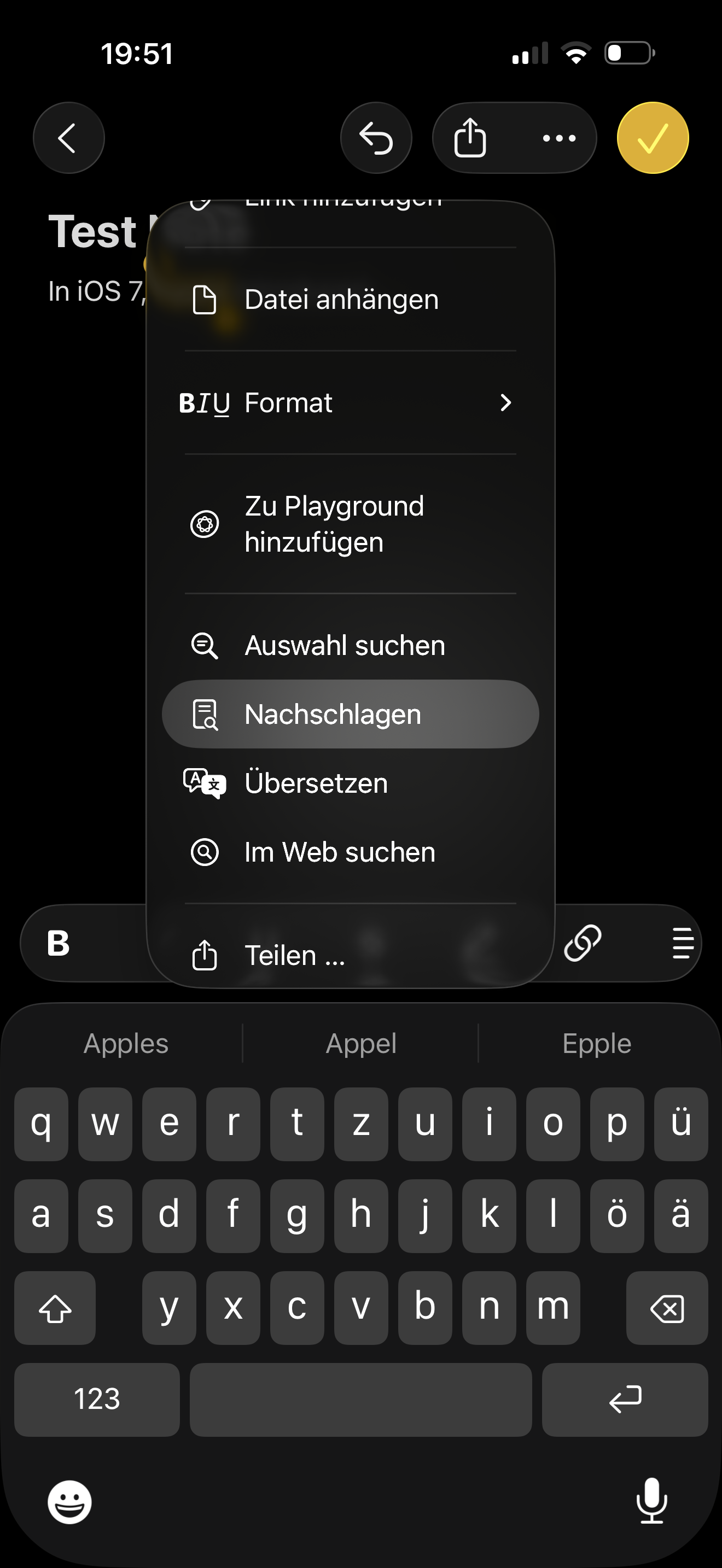
Task: Tap the keyboard backspace key
Action: [667, 1308]
